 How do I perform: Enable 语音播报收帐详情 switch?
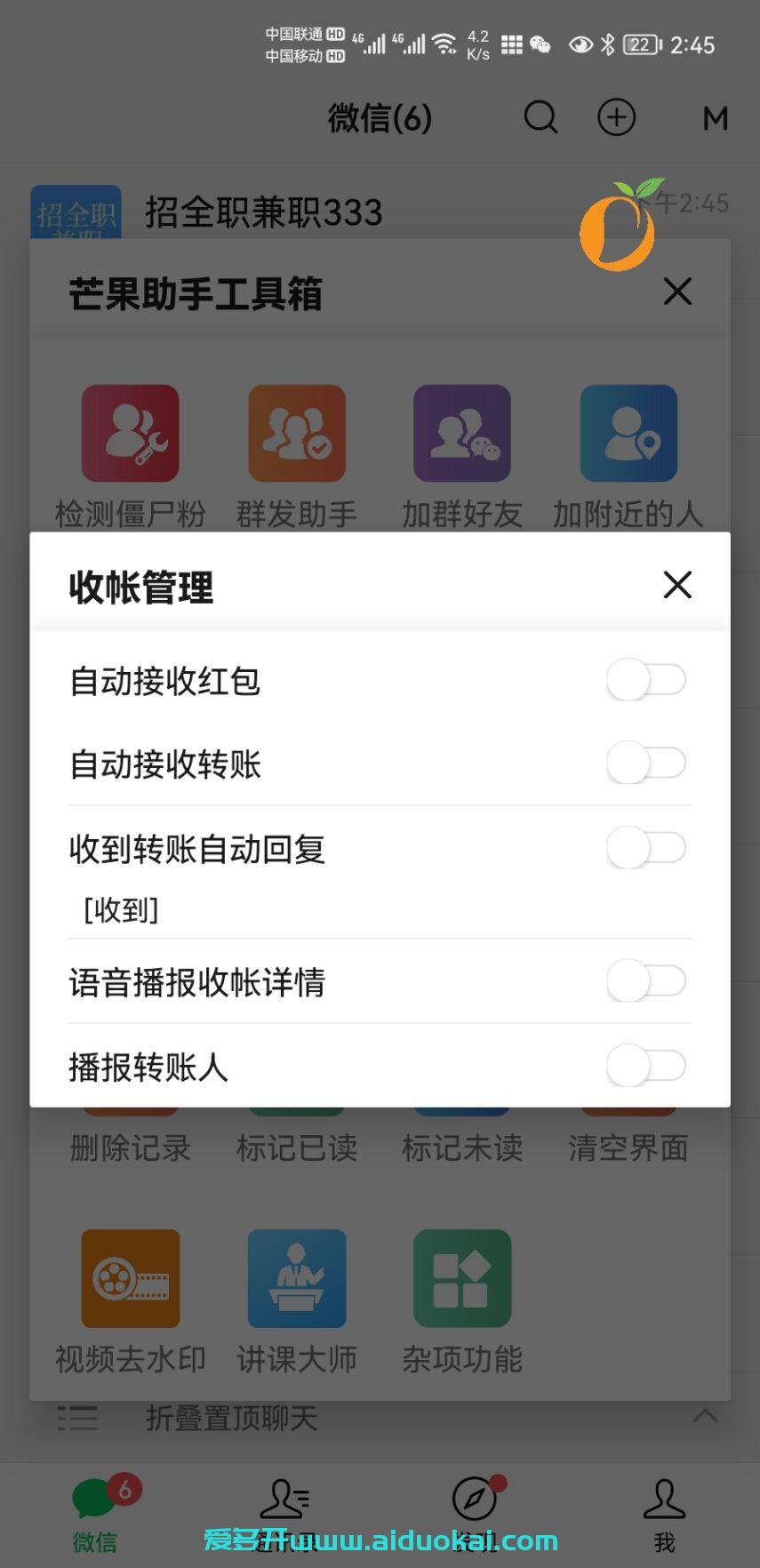[x=646, y=981]
